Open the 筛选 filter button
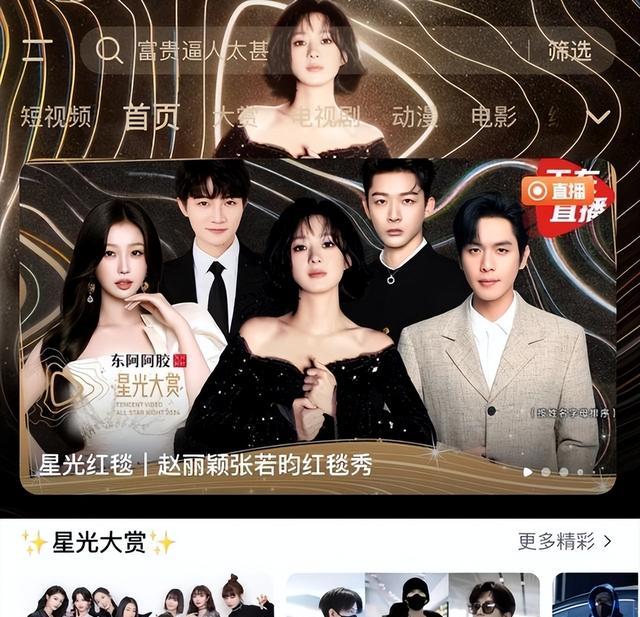This screenshot has width=640, height=617. [x=569, y=51]
